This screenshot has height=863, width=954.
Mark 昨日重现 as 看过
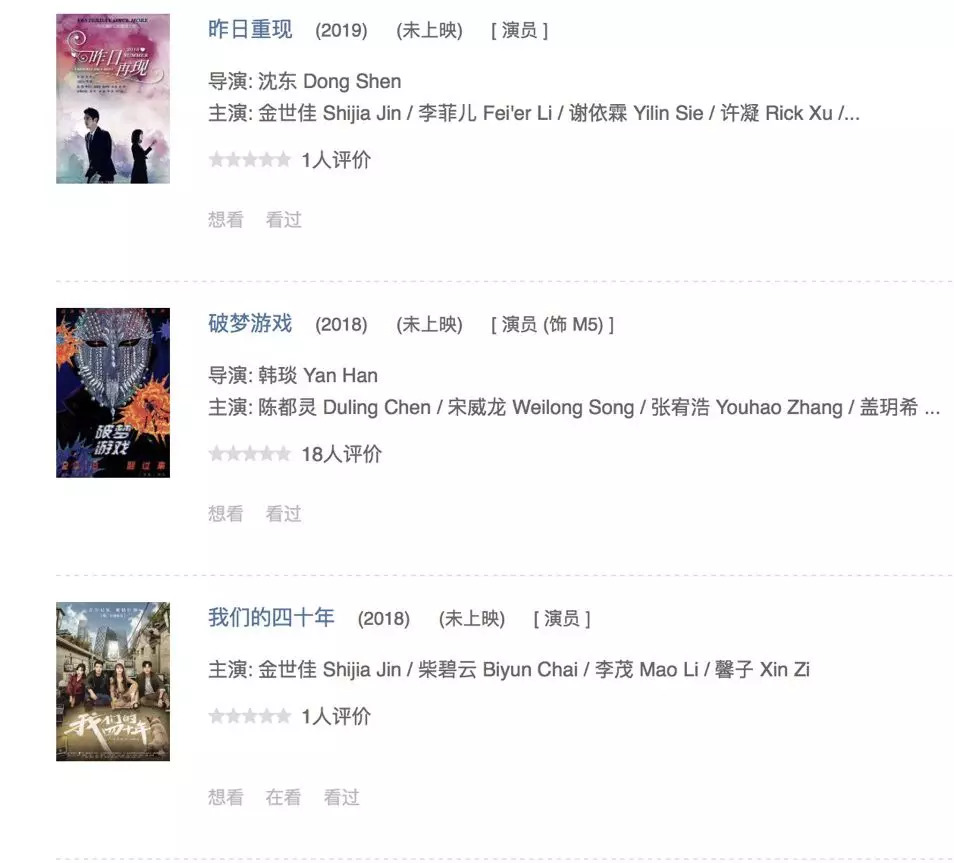tap(283, 220)
